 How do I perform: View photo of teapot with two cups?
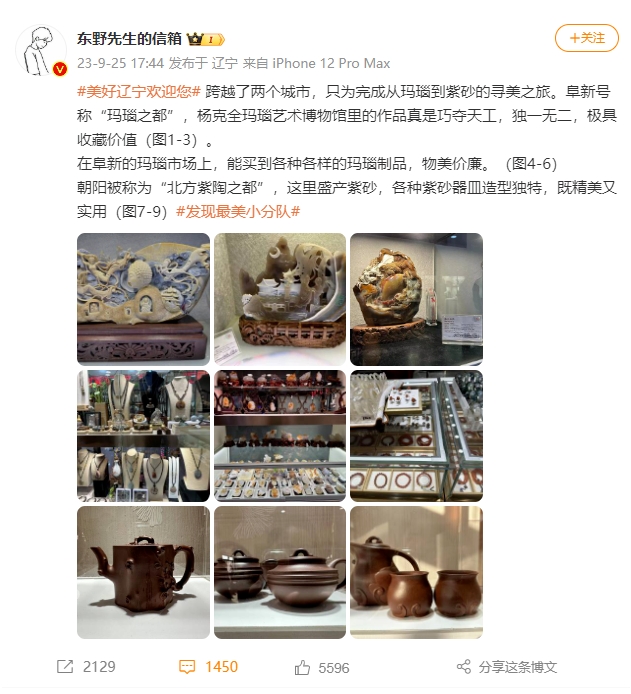pos(416,572)
